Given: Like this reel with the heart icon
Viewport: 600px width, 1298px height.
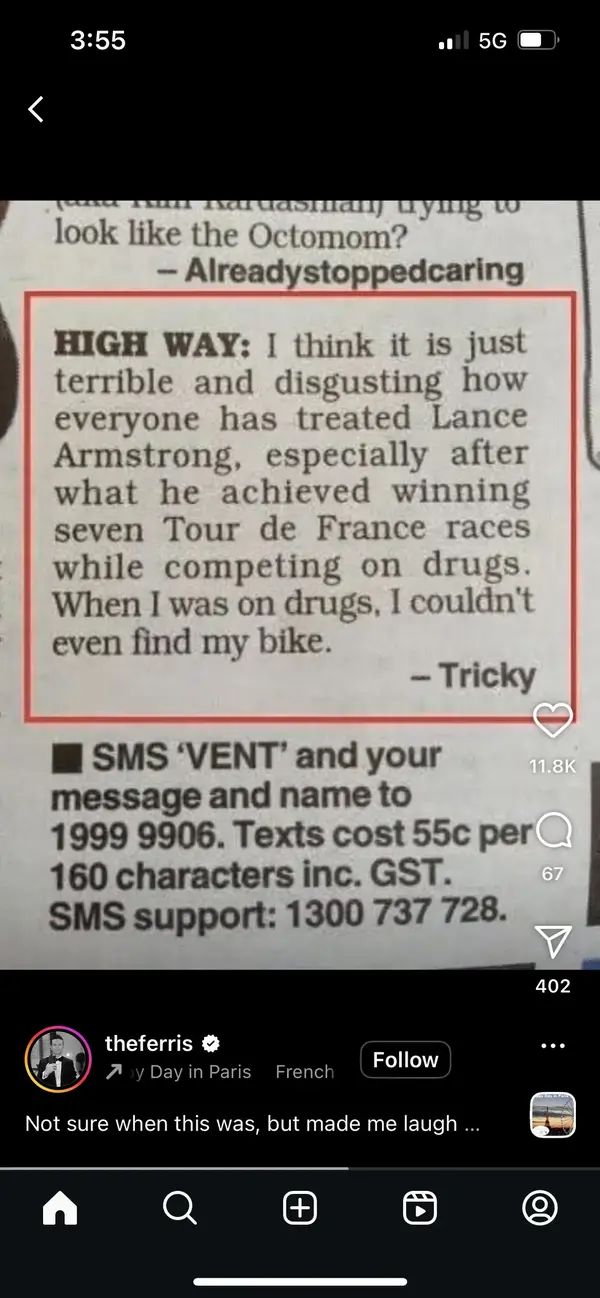Looking at the screenshot, I should pyautogui.click(x=552, y=721).
